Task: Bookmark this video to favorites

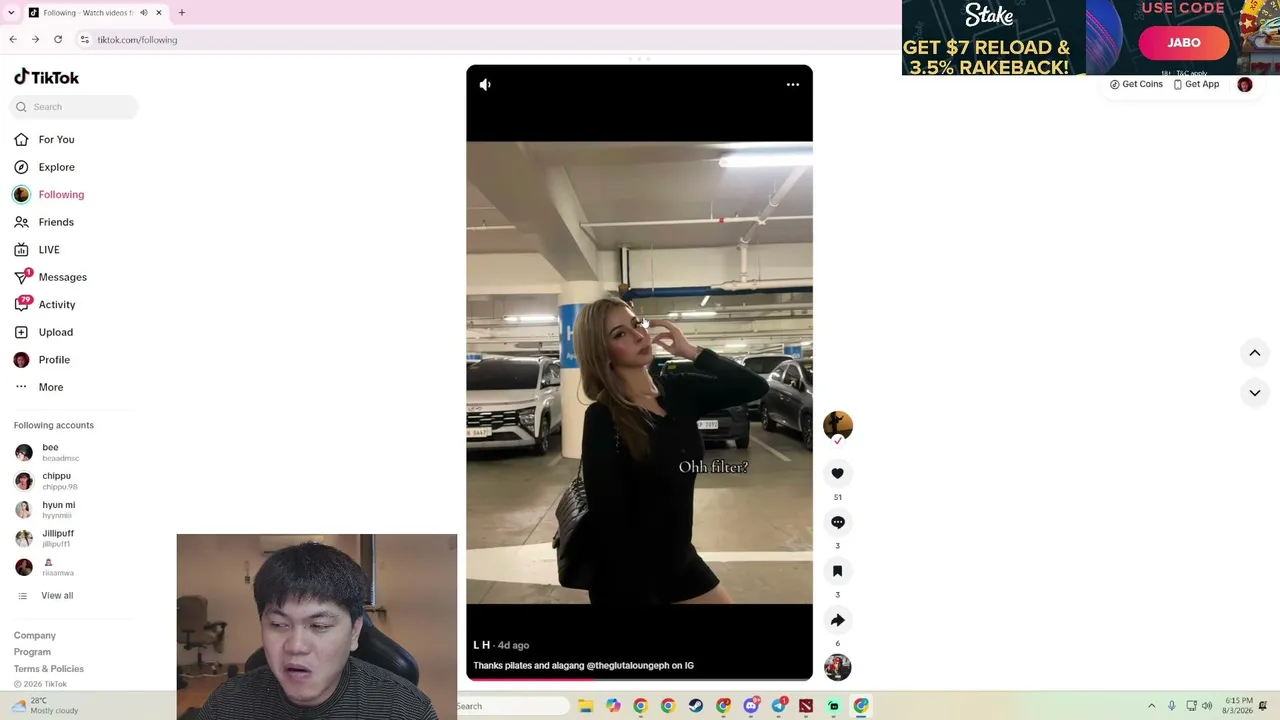Action: [x=838, y=571]
